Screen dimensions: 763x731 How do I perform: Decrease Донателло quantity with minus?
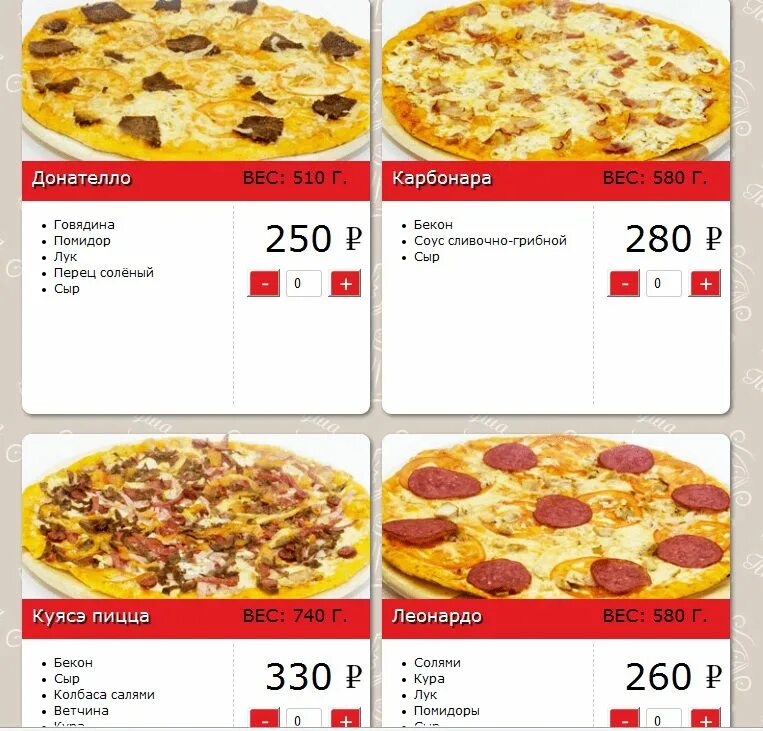(264, 284)
